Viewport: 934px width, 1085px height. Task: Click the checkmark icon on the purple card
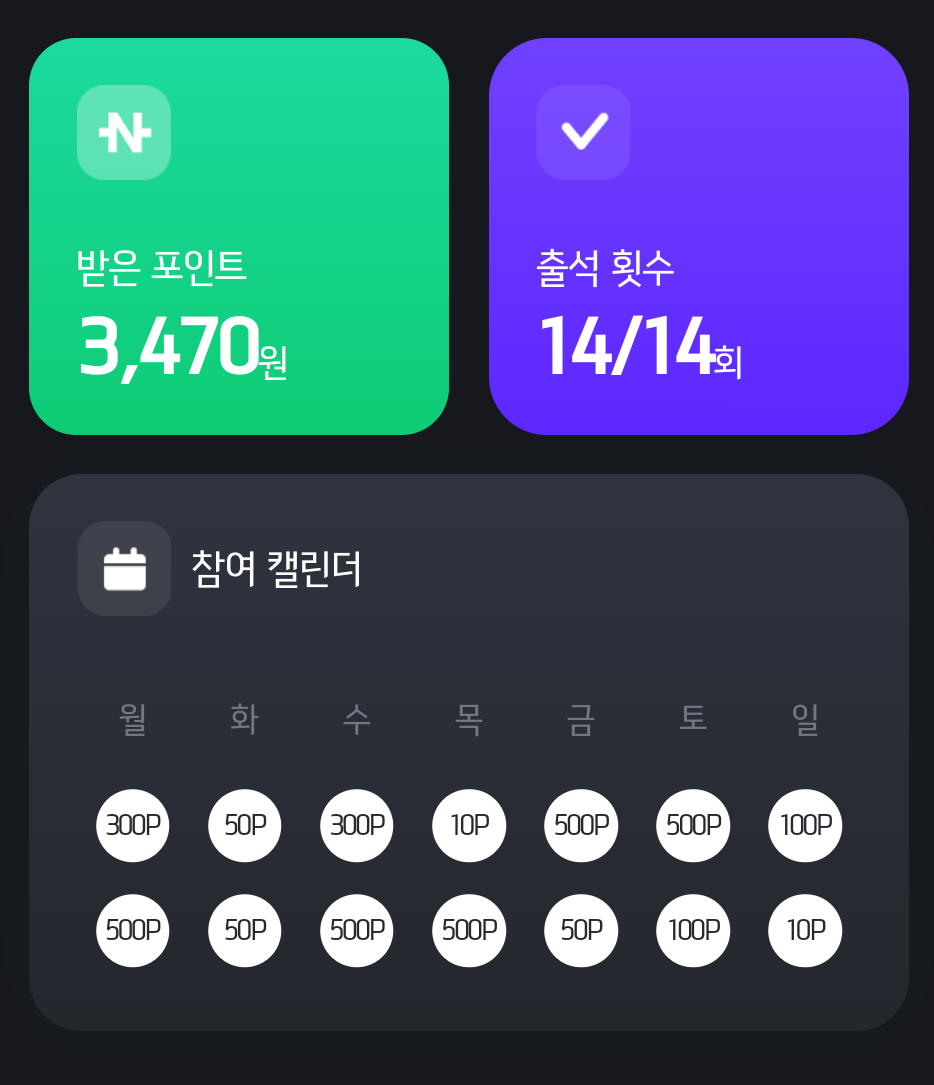pos(584,132)
